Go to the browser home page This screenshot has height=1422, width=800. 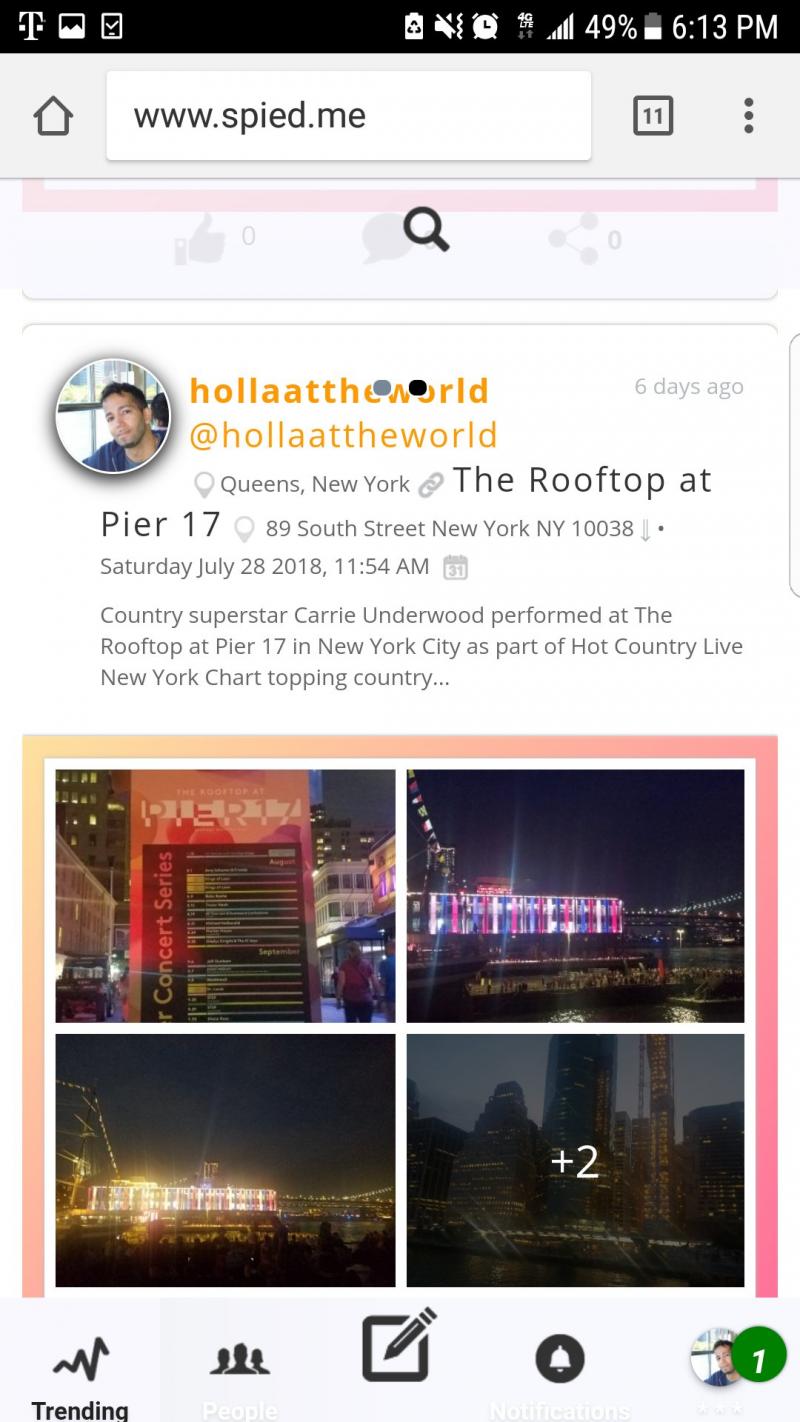[53, 117]
